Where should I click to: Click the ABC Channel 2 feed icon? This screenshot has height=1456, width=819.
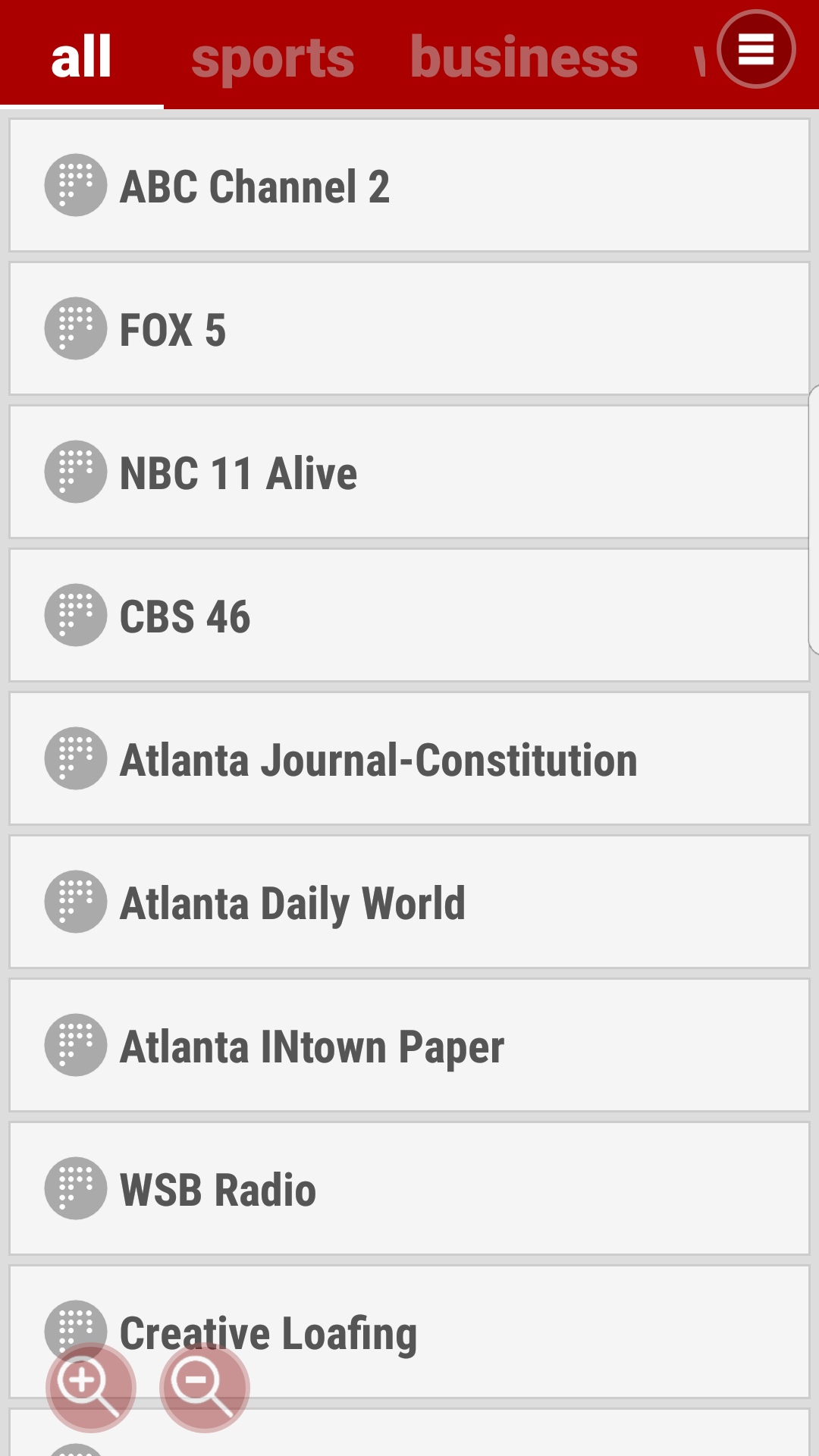tap(75, 184)
